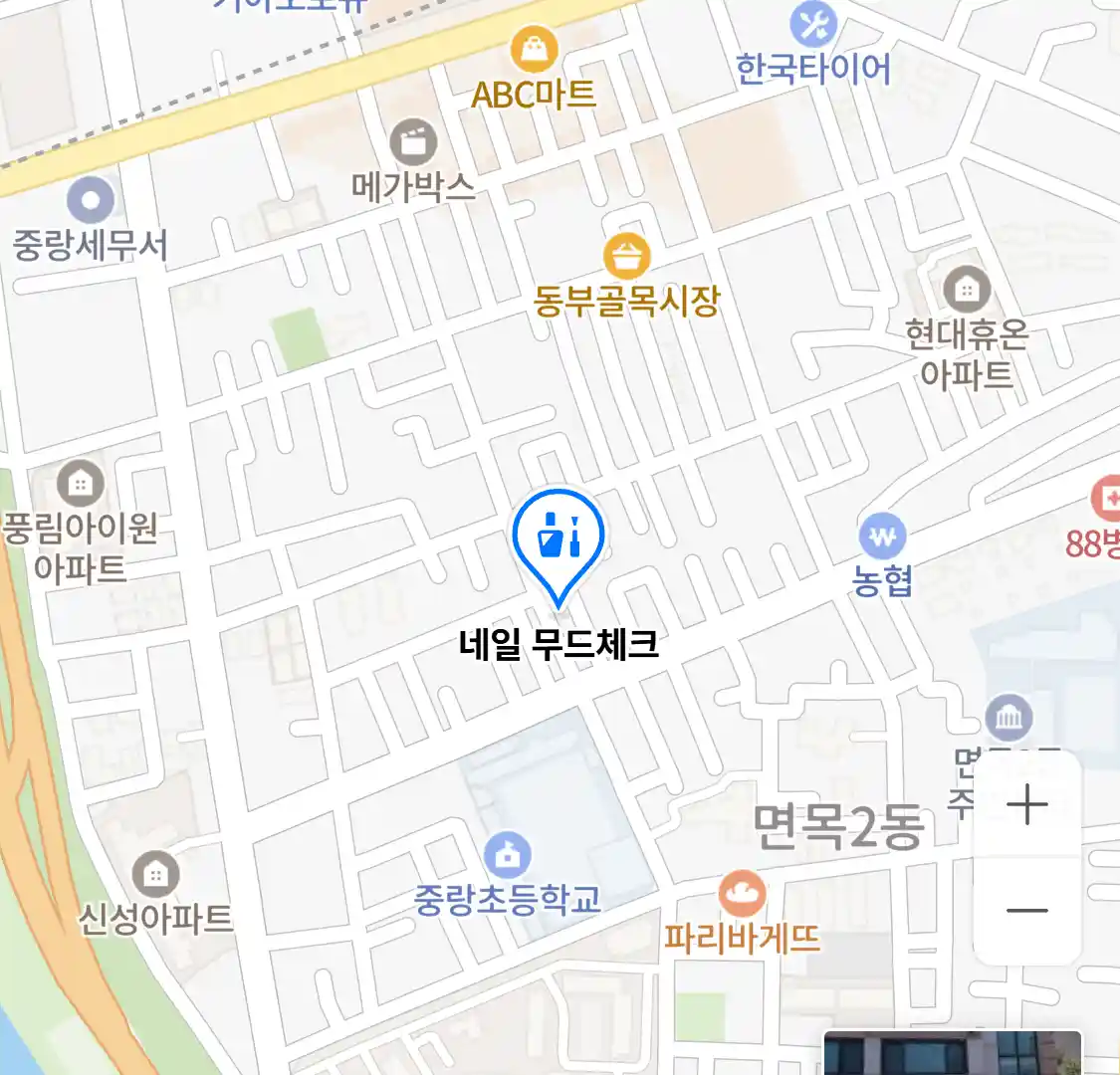The width and height of the screenshot is (1120, 1075).
Task: Open the street view photo thumbnail
Action: pyautogui.click(x=952, y=1053)
